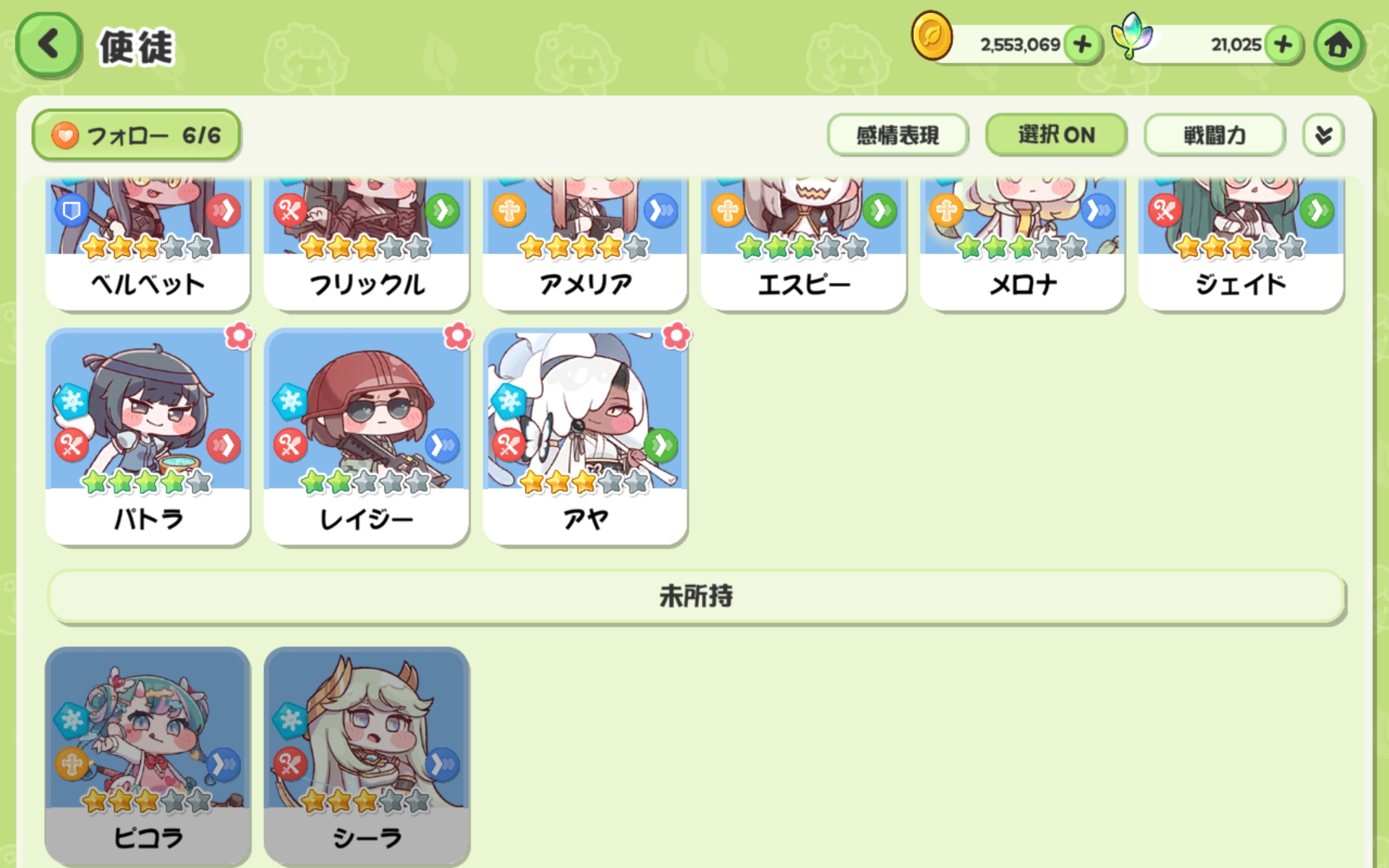Screen dimensions: 1389x868
Task: Open the 感情表現 option
Action: [897, 135]
